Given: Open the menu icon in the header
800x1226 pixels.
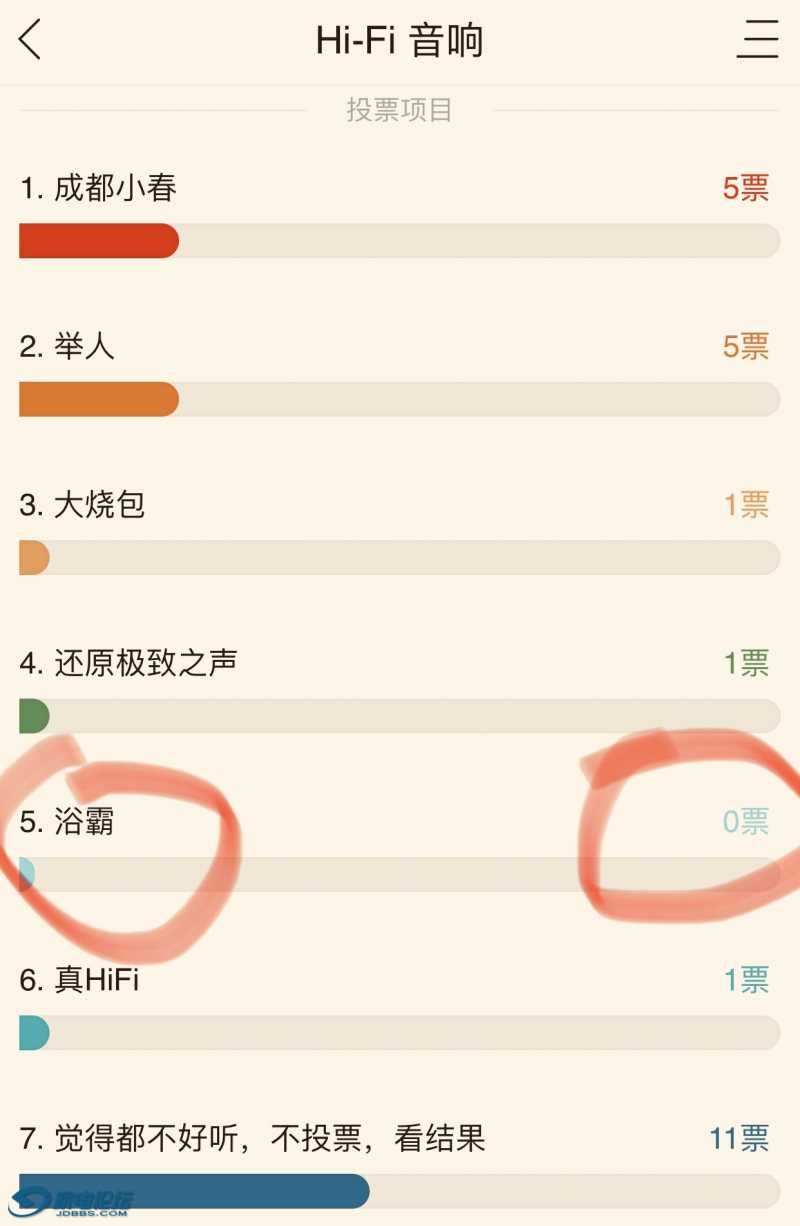Looking at the screenshot, I should pyautogui.click(x=757, y=40).
